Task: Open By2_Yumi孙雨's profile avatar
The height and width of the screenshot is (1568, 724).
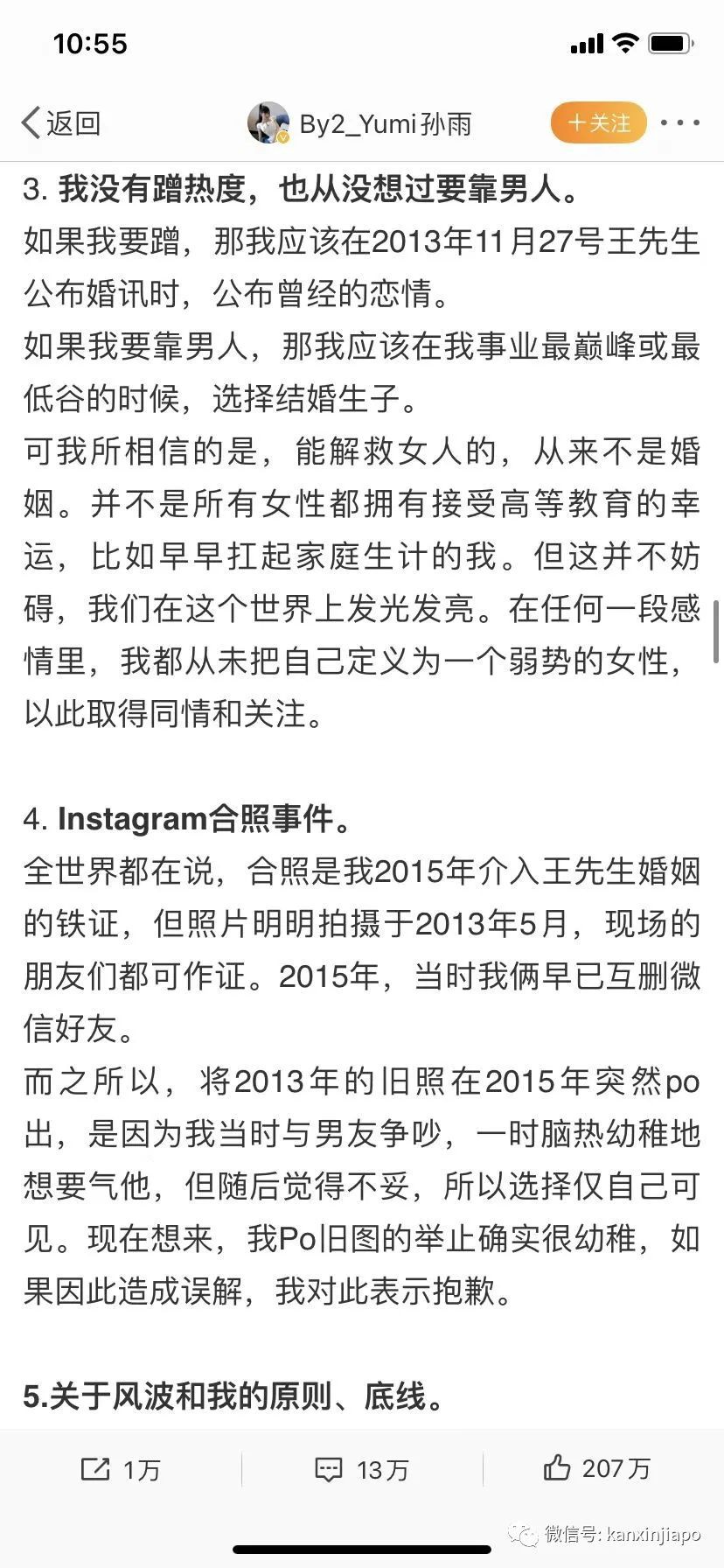Action: tap(268, 123)
